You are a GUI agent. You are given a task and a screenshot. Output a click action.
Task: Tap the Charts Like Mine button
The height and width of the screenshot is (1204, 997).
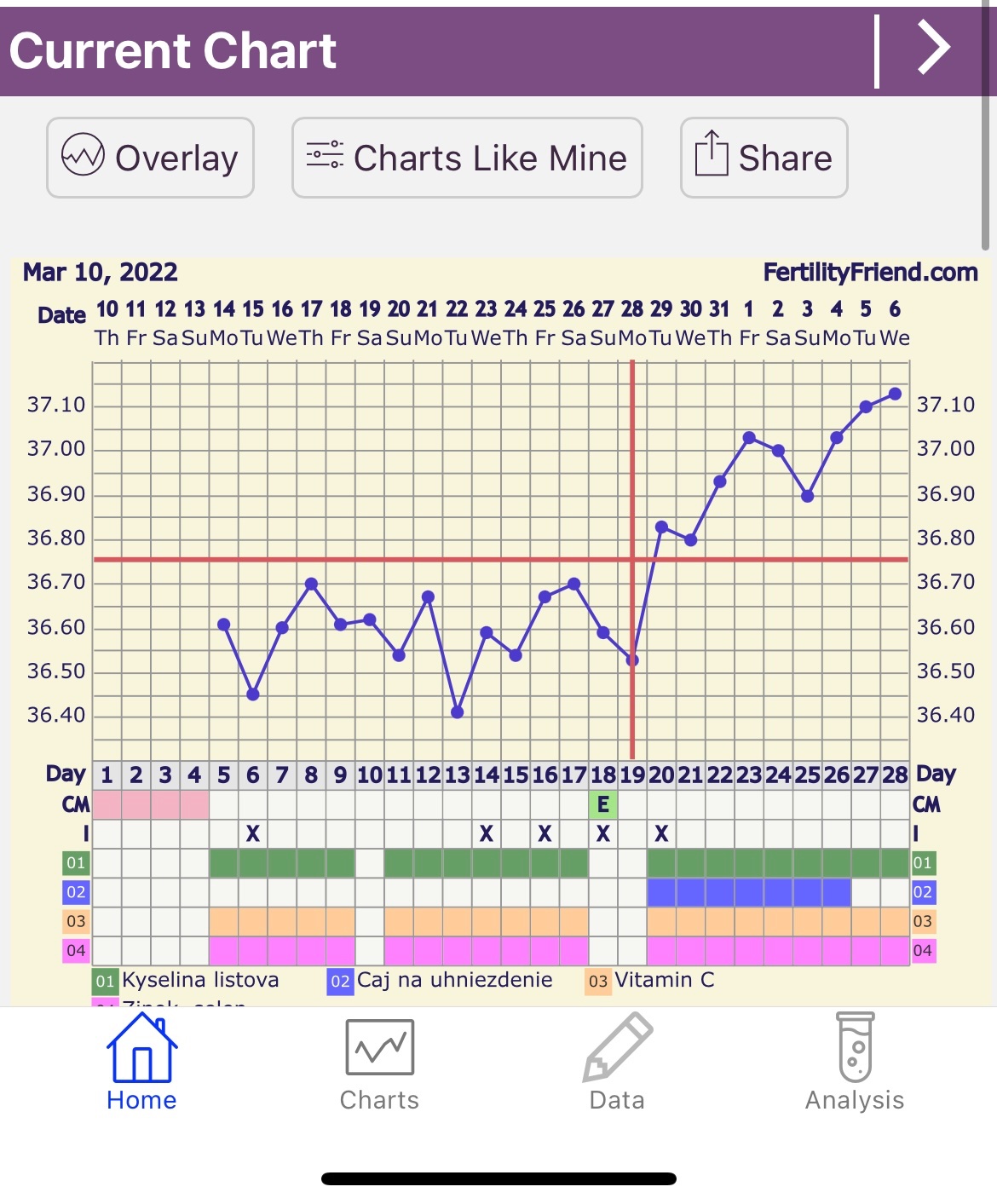(x=467, y=158)
